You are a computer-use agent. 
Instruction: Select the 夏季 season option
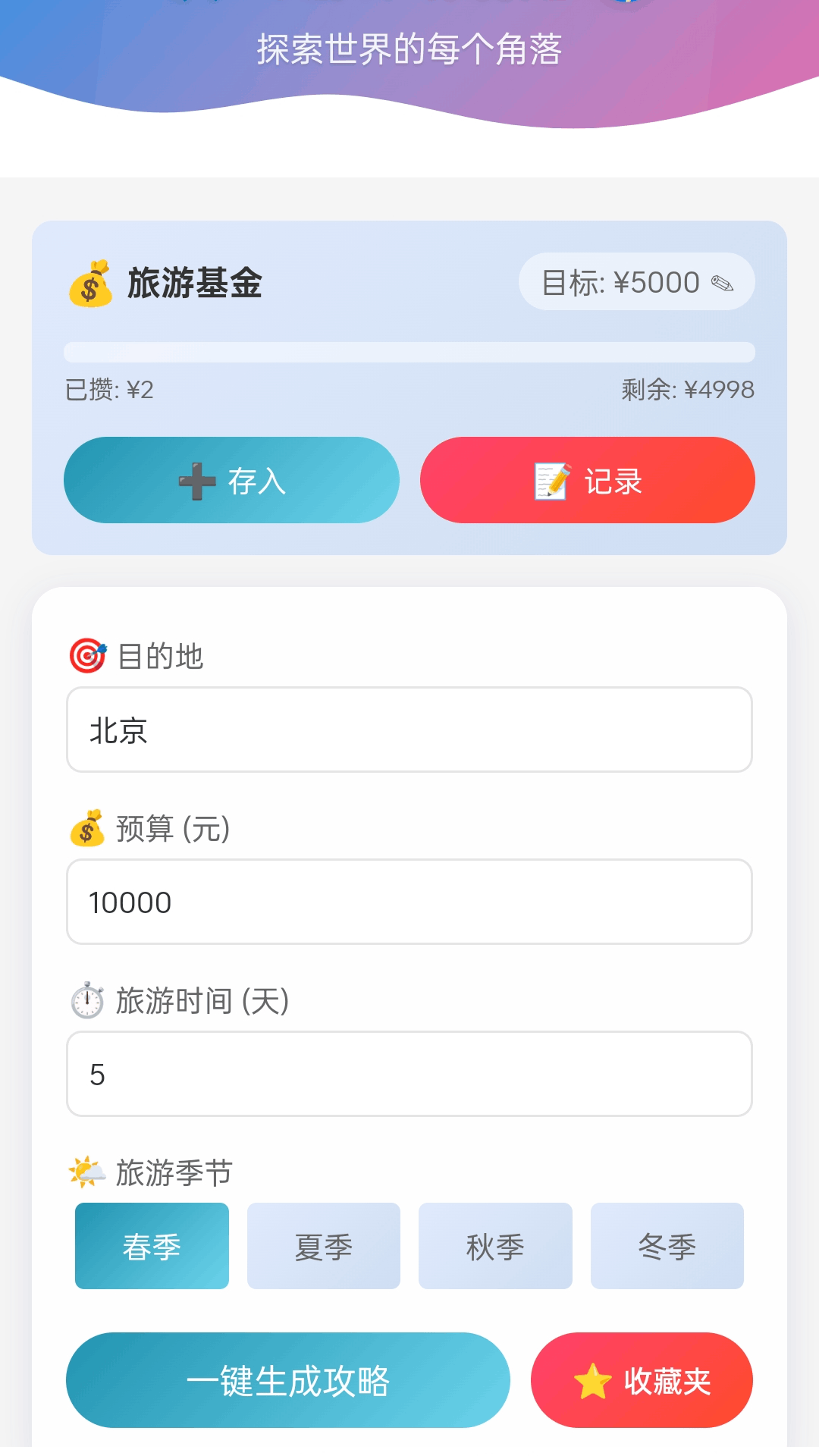click(x=323, y=1245)
